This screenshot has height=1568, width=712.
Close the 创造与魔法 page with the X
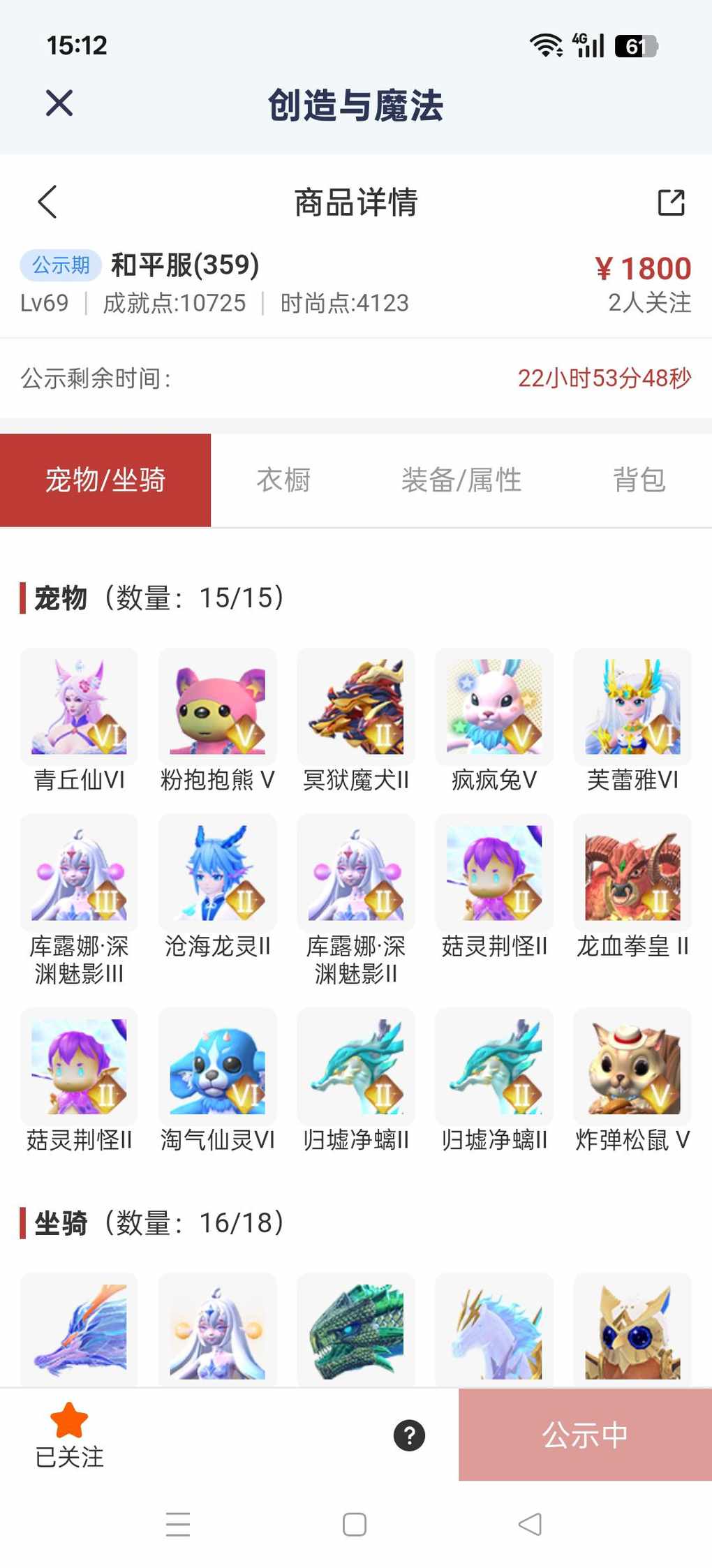point(59,103)
